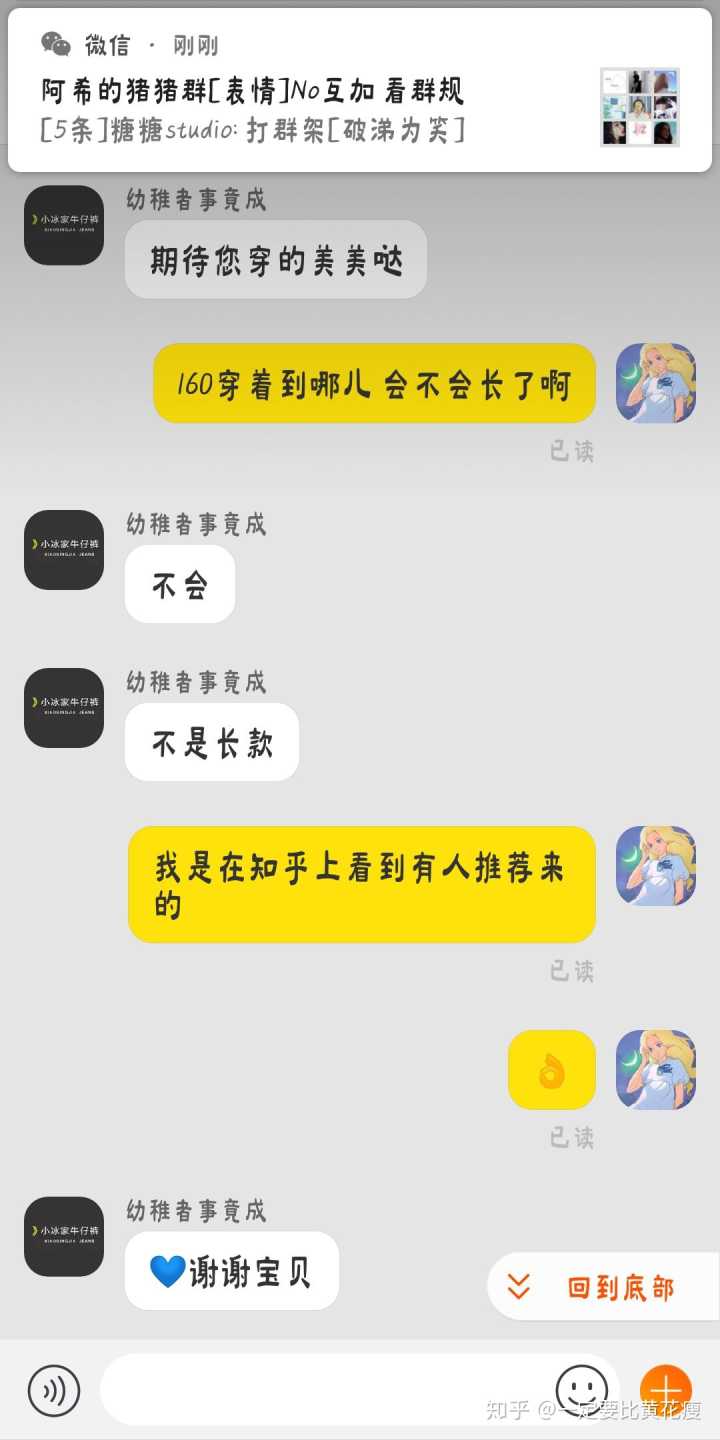This screenshot has width=720, height=1440.
Task: Open my avatar beside the 160穿着 message
Action: (x=655, y=383)
